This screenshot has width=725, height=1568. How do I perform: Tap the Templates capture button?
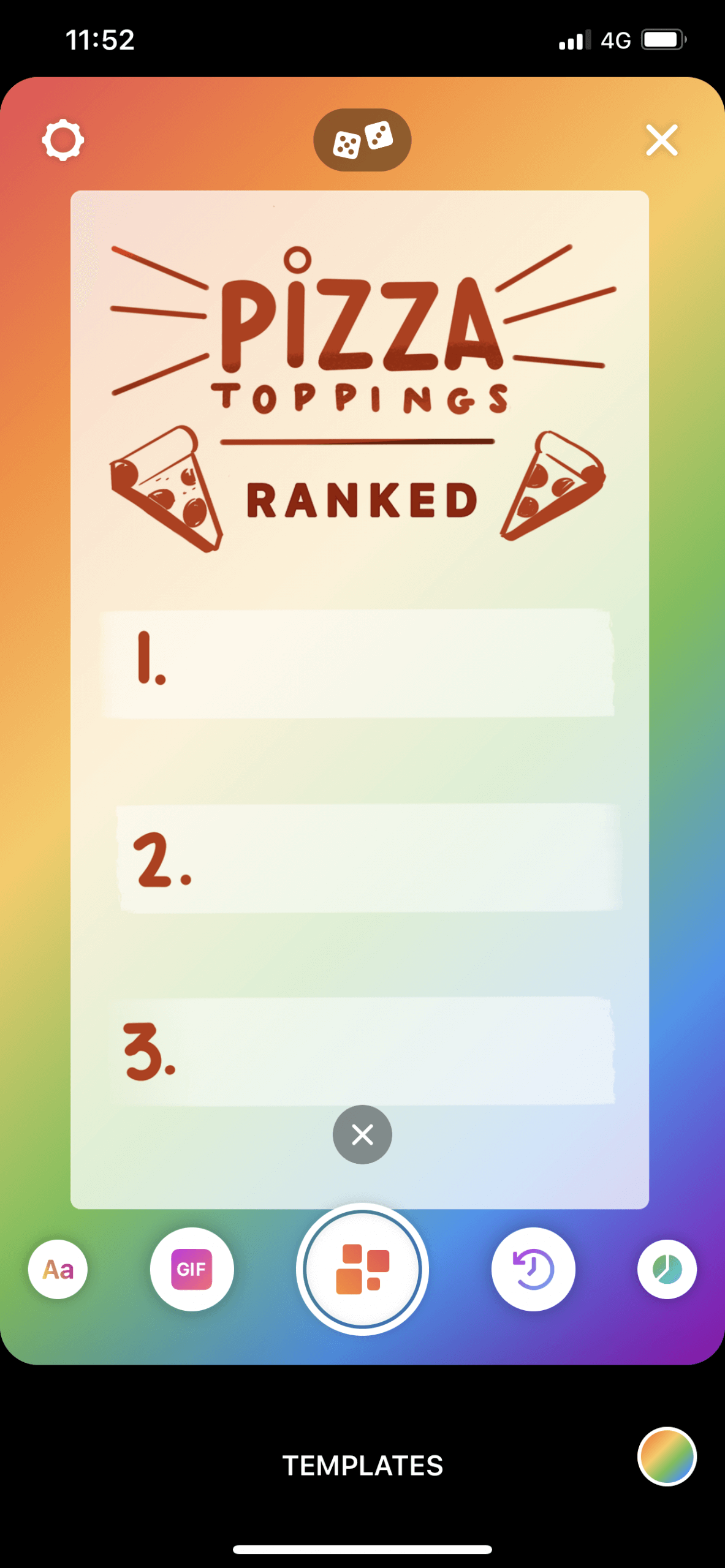point(362,1269)
